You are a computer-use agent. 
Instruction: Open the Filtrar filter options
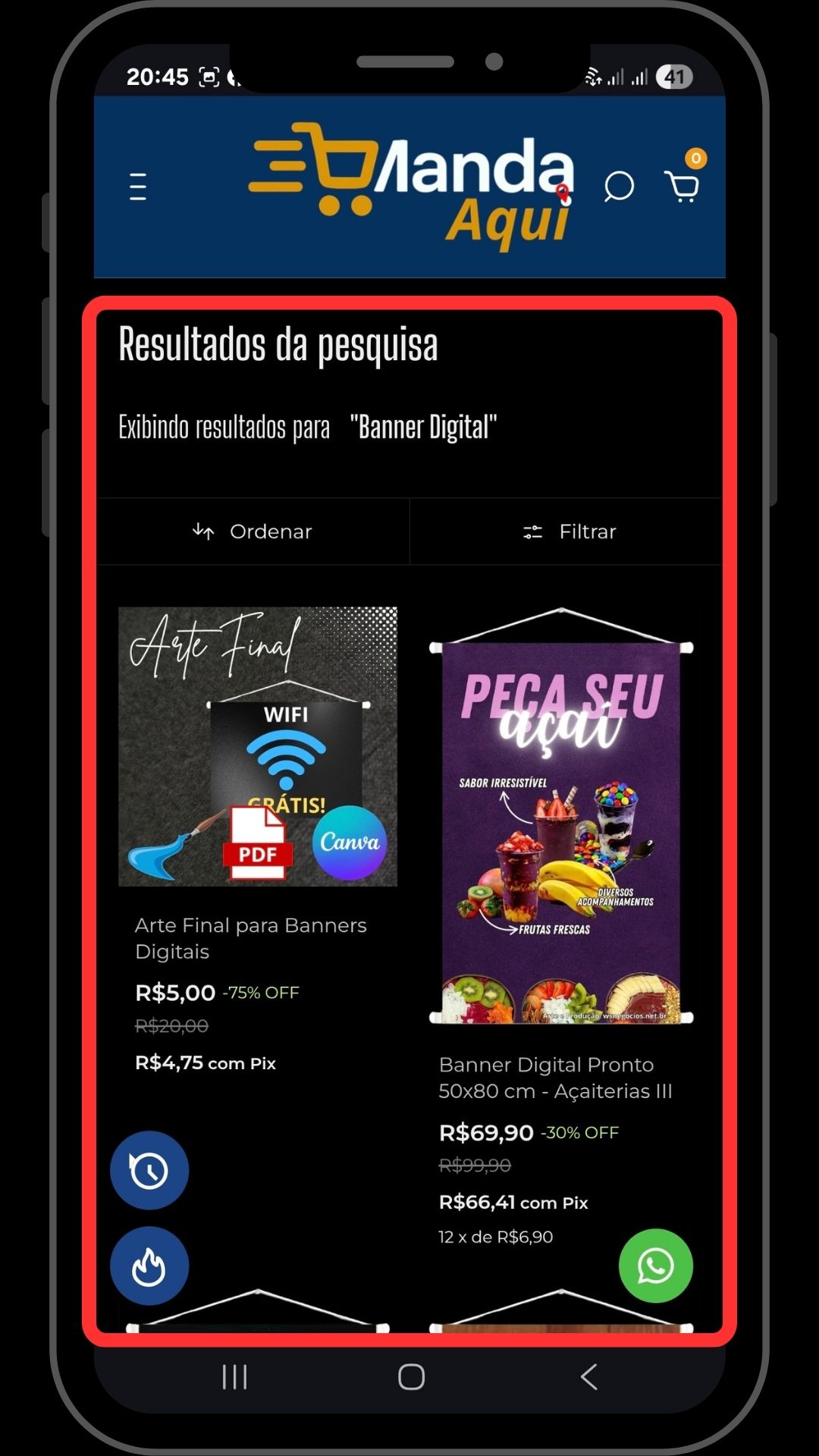570,532
